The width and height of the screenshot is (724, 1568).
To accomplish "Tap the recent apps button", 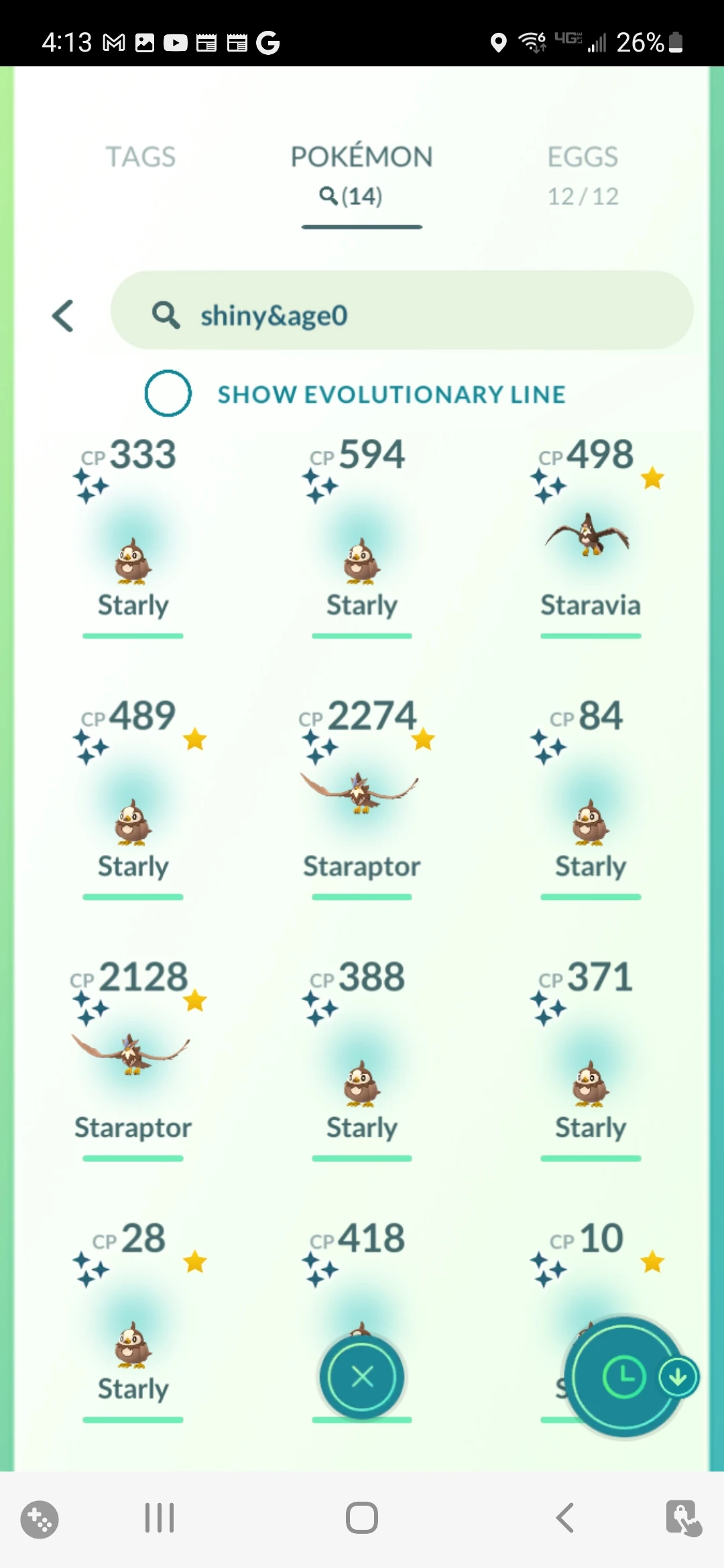I will pyautogui.click(x=158, y=1520).
